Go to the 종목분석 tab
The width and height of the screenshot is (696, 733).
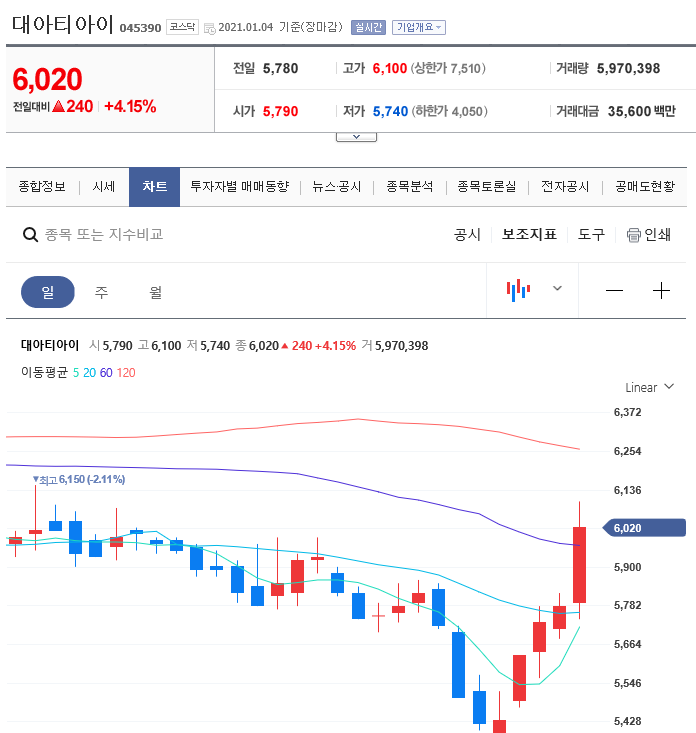(x=409, y=187)
